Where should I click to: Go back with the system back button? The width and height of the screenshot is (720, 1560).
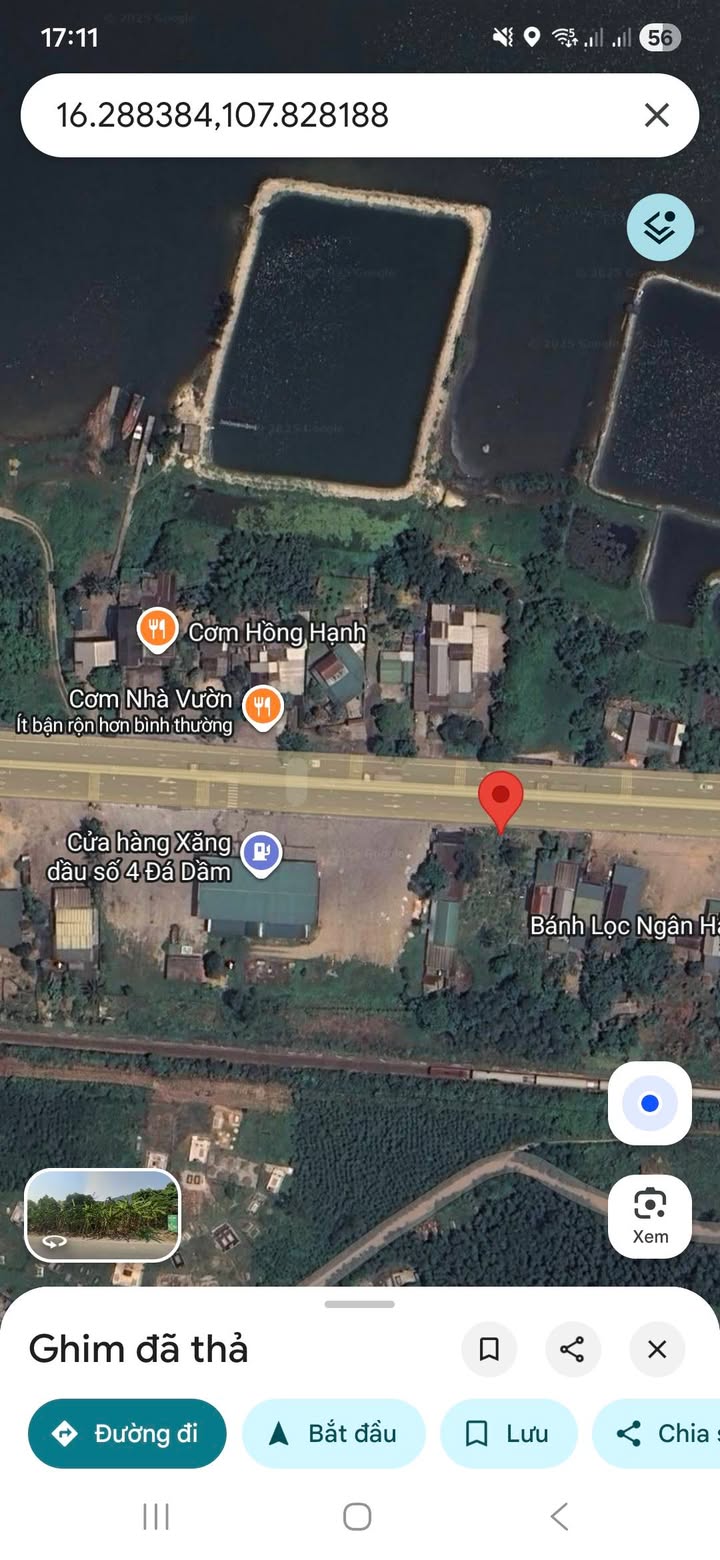click(x=560, y=1516)
